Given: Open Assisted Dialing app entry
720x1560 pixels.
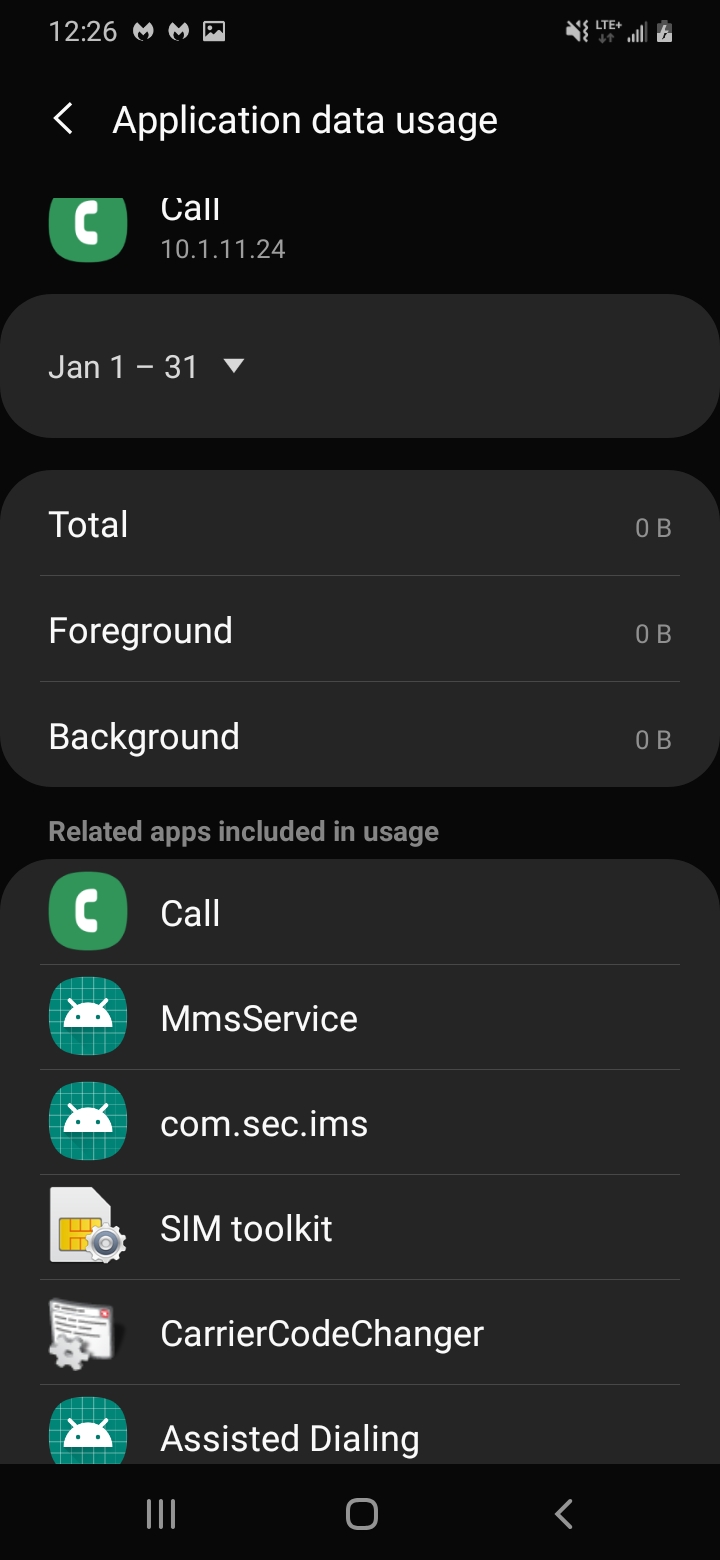Looking at the screenshot, I should coord(360,1435).
